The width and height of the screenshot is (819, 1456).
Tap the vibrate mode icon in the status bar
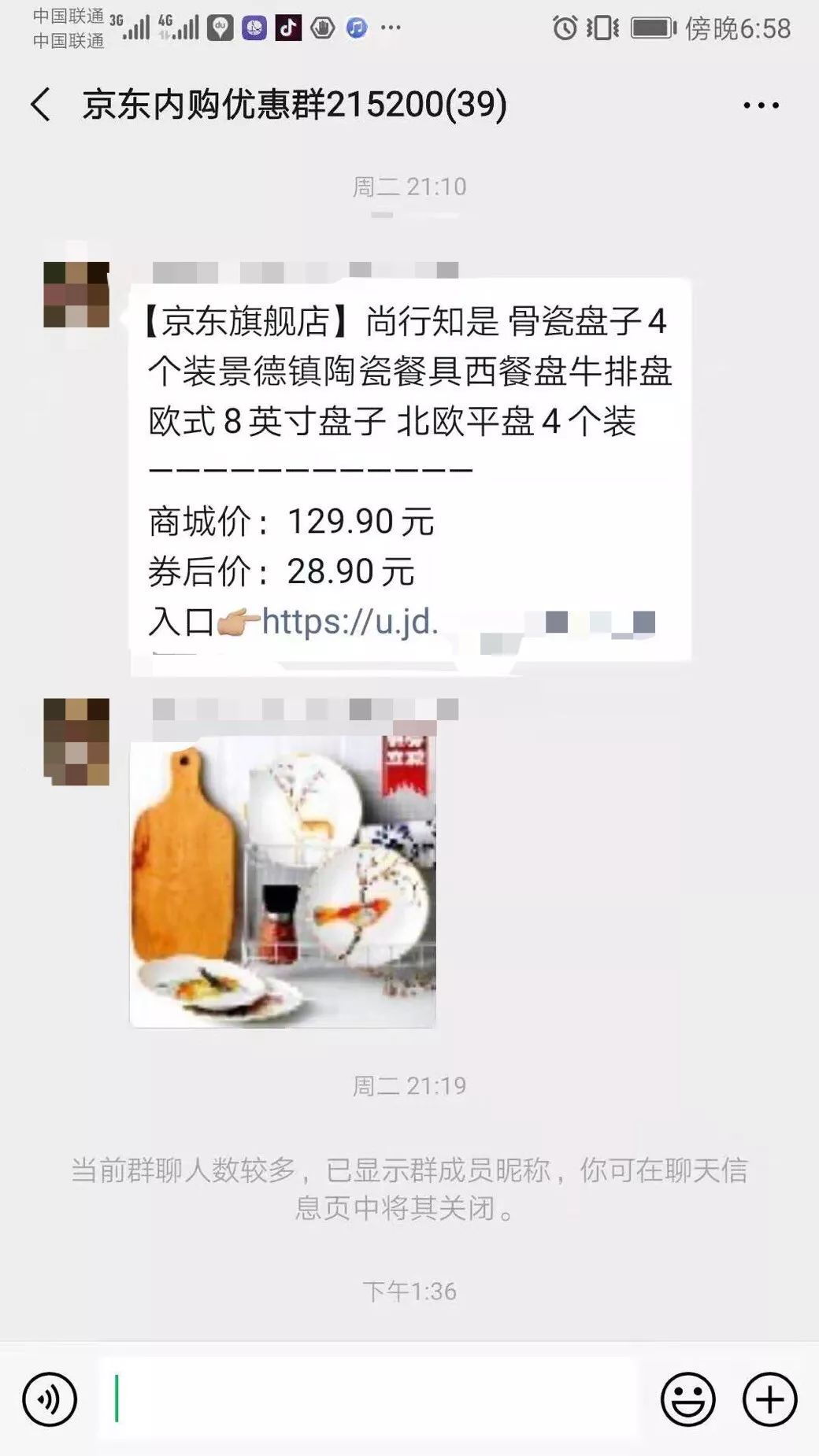(600, 26)
